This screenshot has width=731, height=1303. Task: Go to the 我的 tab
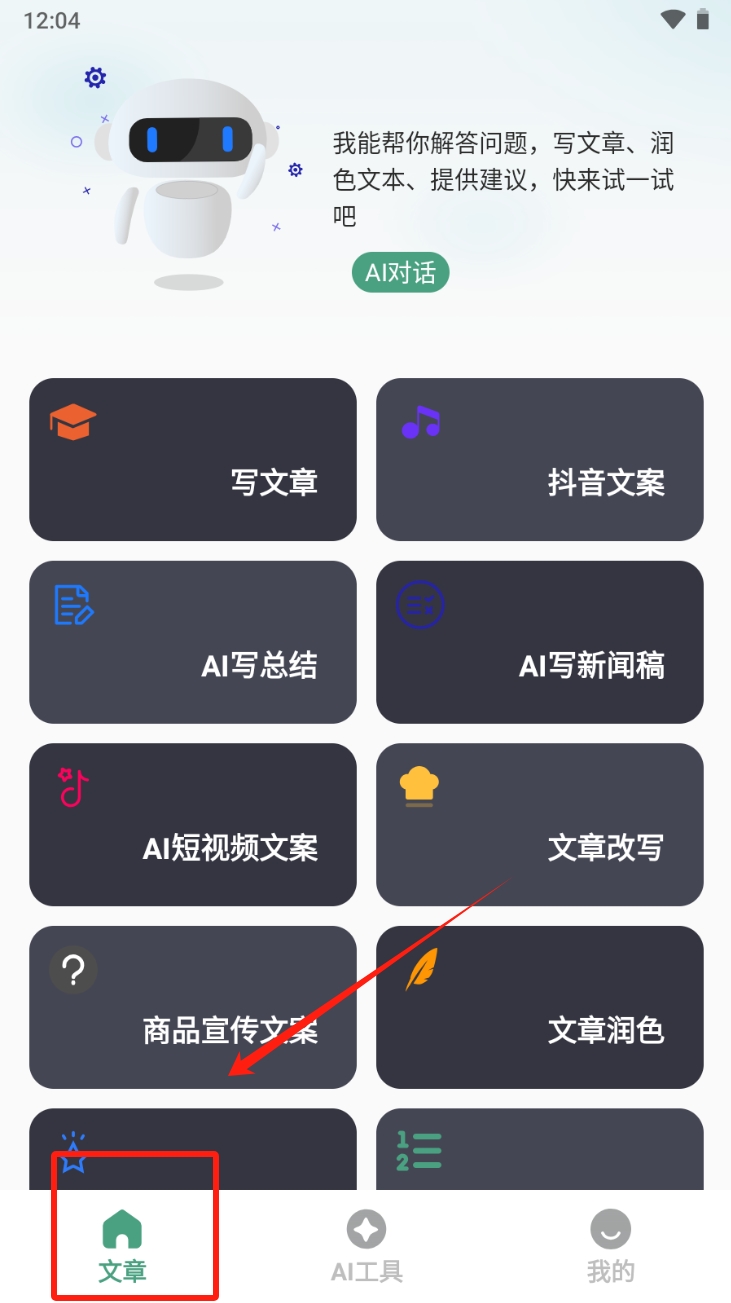[610, 1245]
